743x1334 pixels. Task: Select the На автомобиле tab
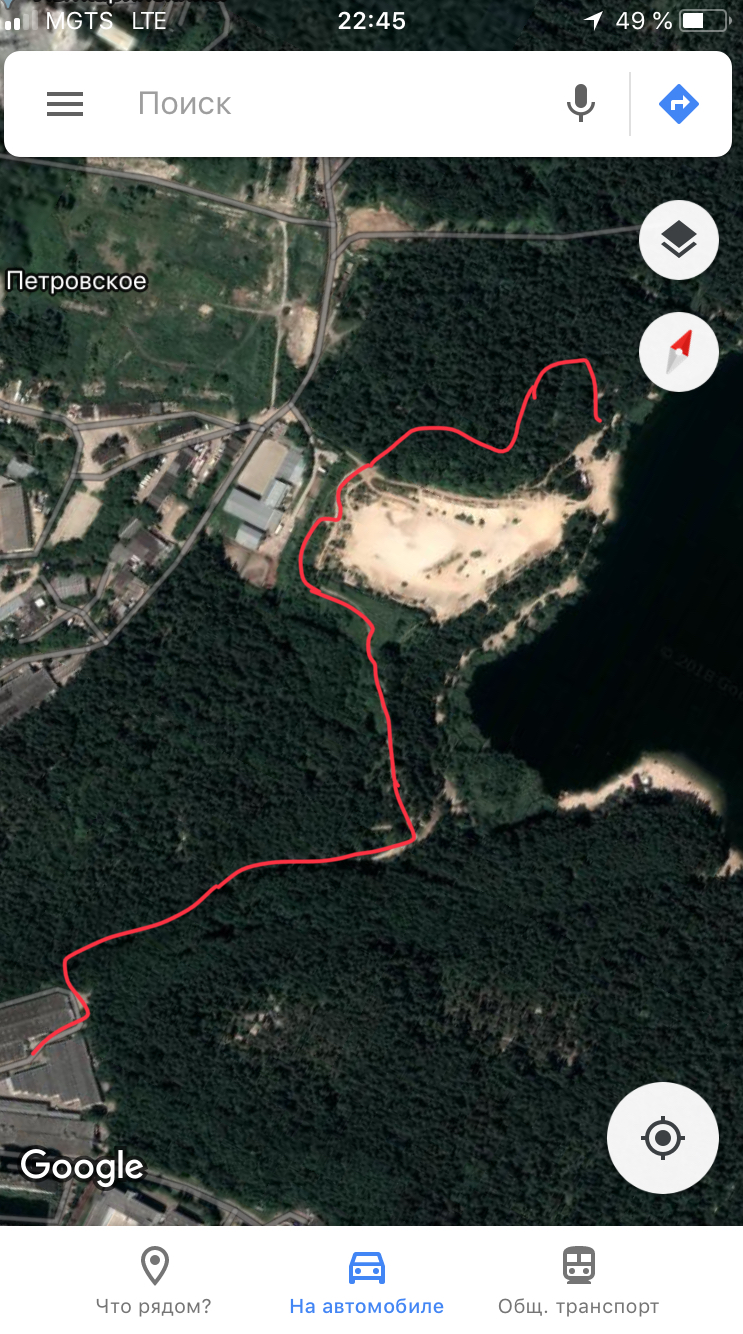[x=367, y=1281]
